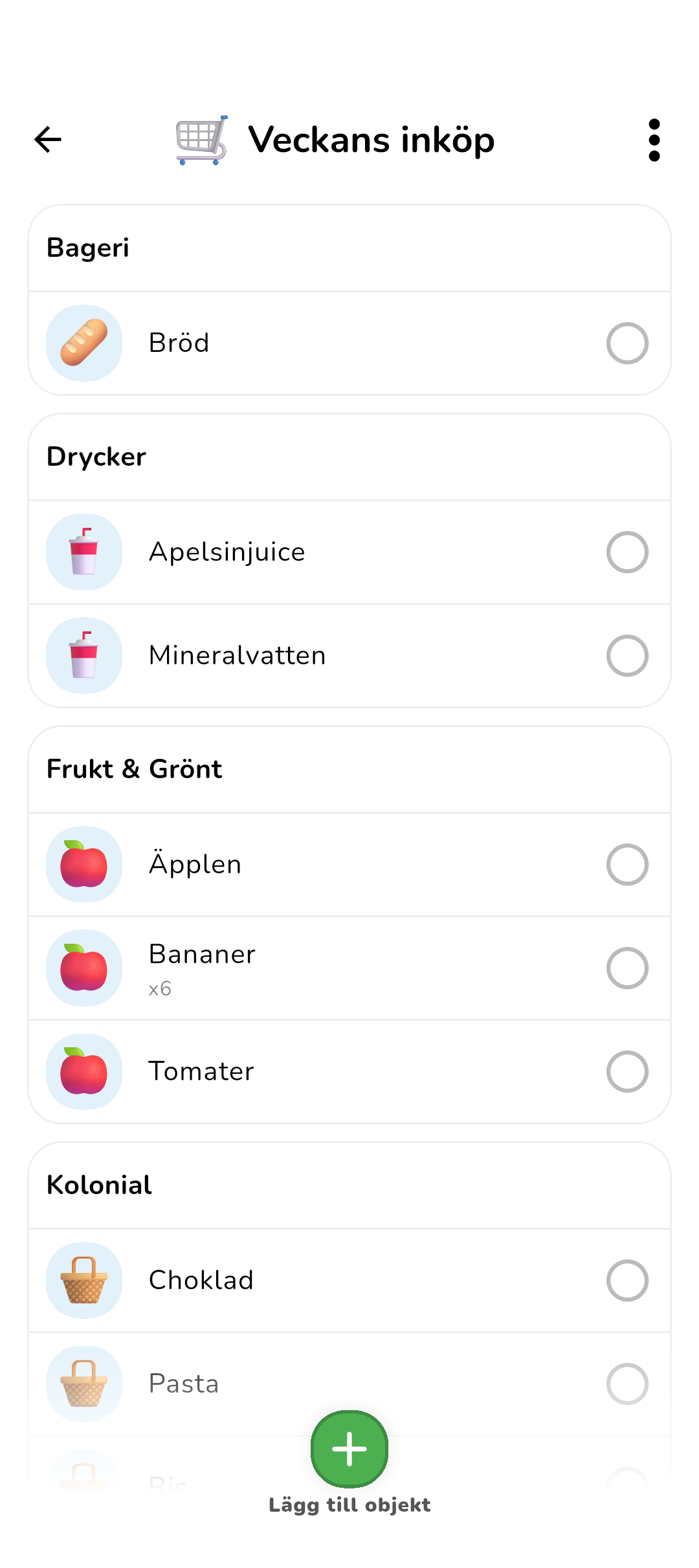The image size is (699, 1568).
Task: Click the drink cup icon for Mineralvatten
Action: coord(84,655)
